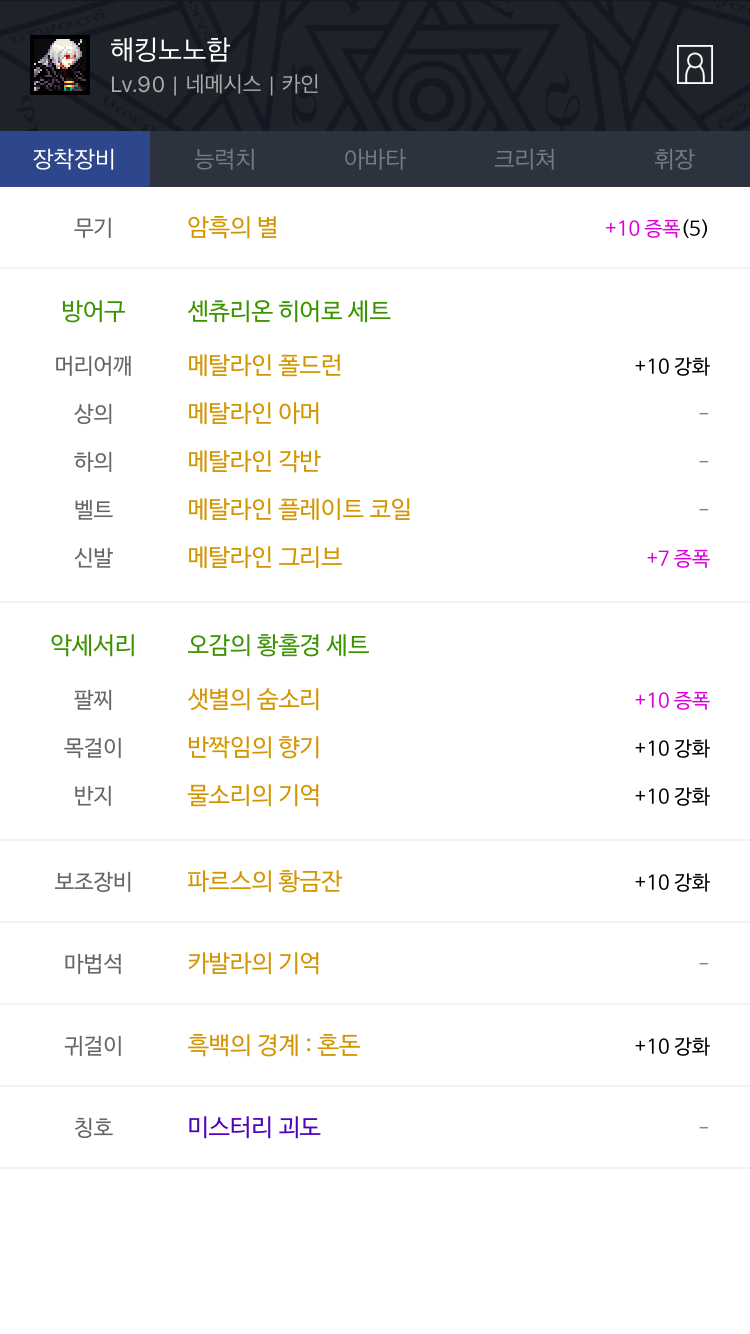Screen dimensions: 750x1334
Task: Select the 장착장비 tab
Action: (75, 159)
